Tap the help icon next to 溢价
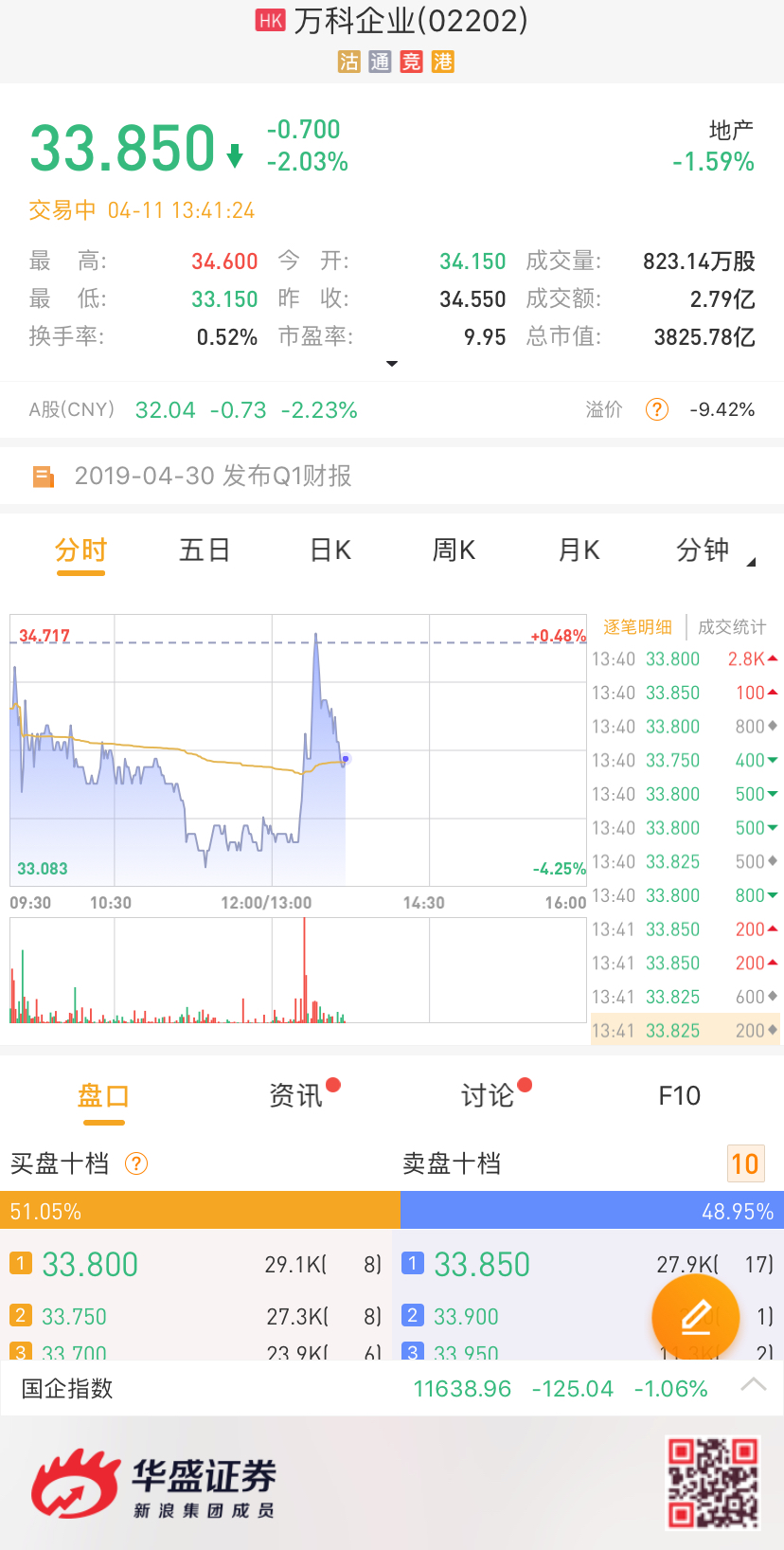 [656, 409]
